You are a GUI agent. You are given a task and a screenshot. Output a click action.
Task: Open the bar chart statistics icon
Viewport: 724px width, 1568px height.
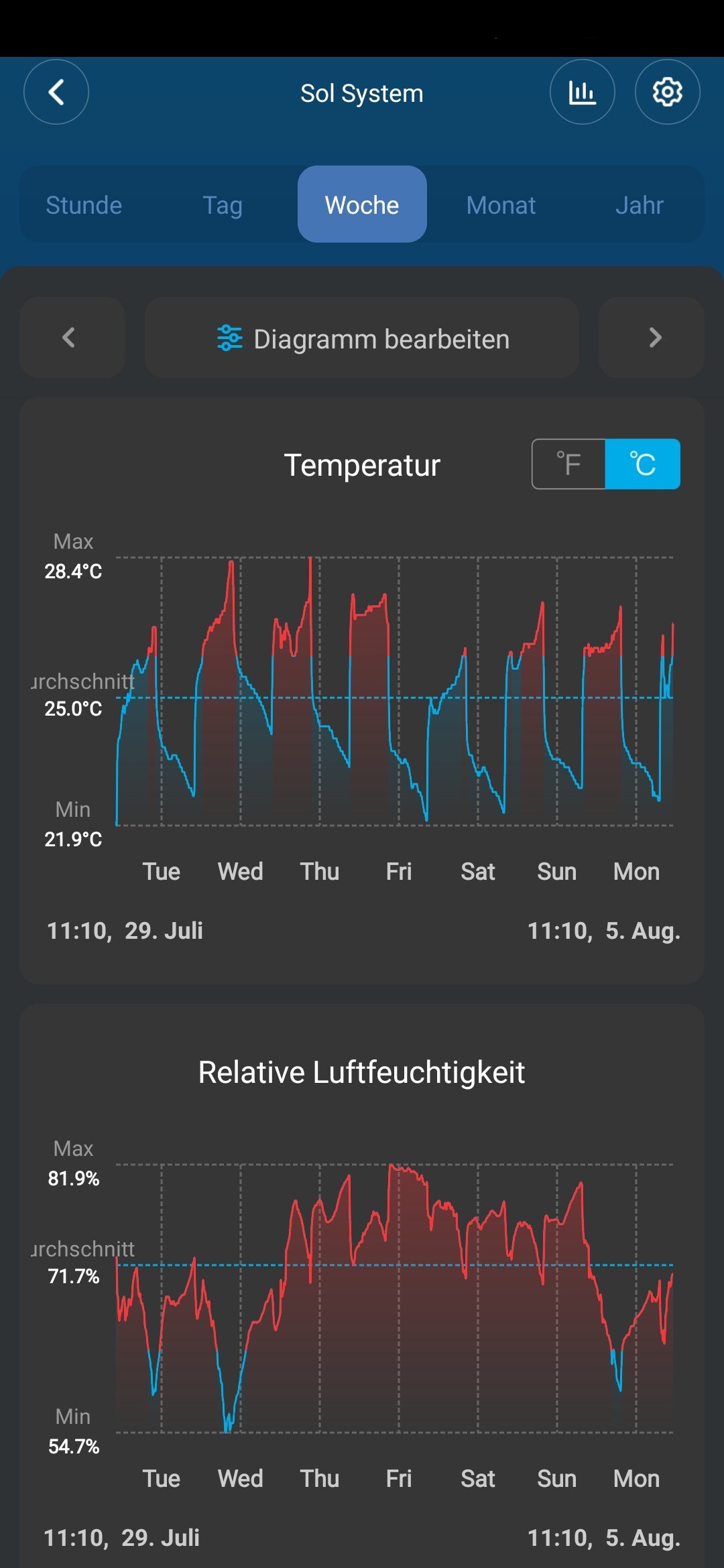(582, 92)
